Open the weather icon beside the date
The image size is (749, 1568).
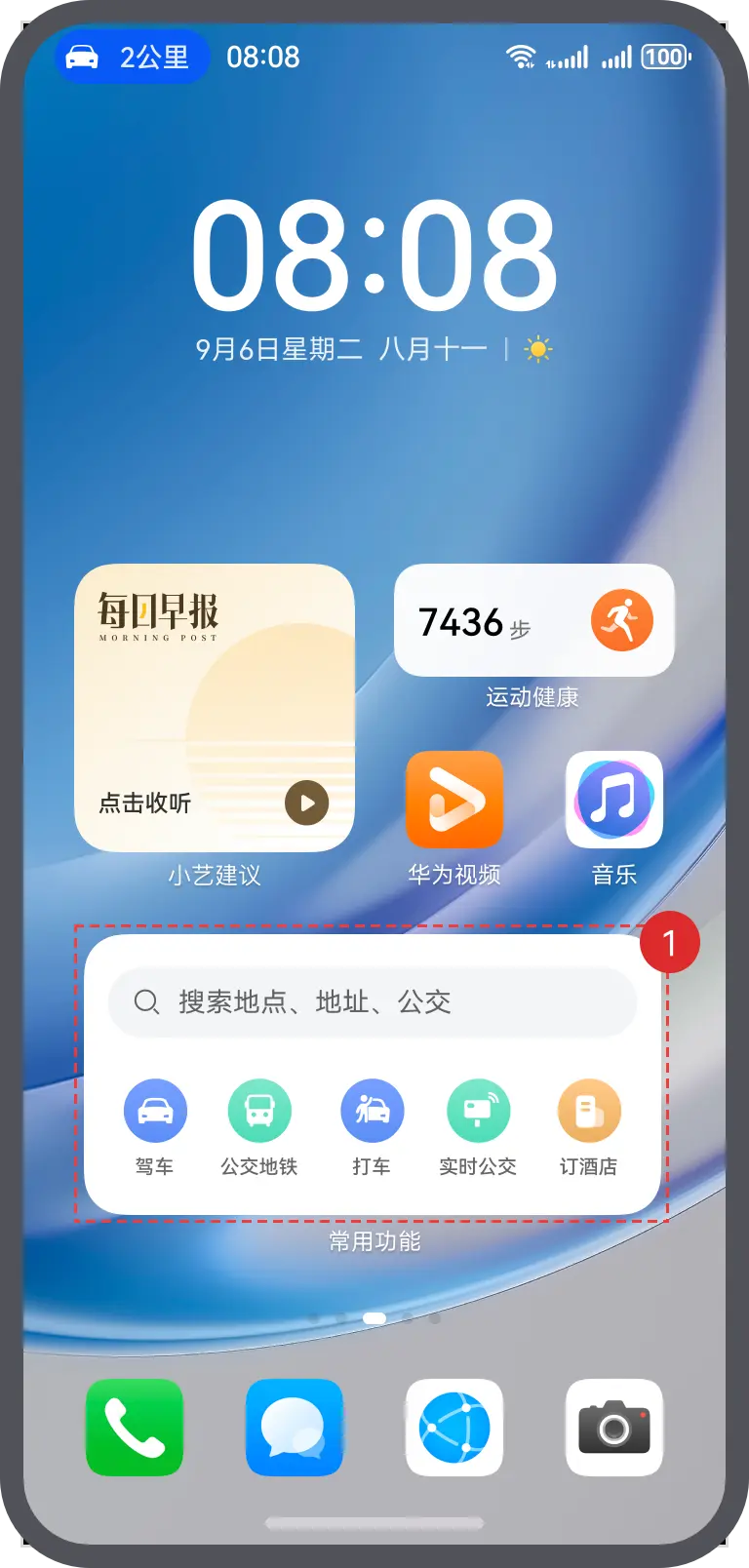click(538, 349)
